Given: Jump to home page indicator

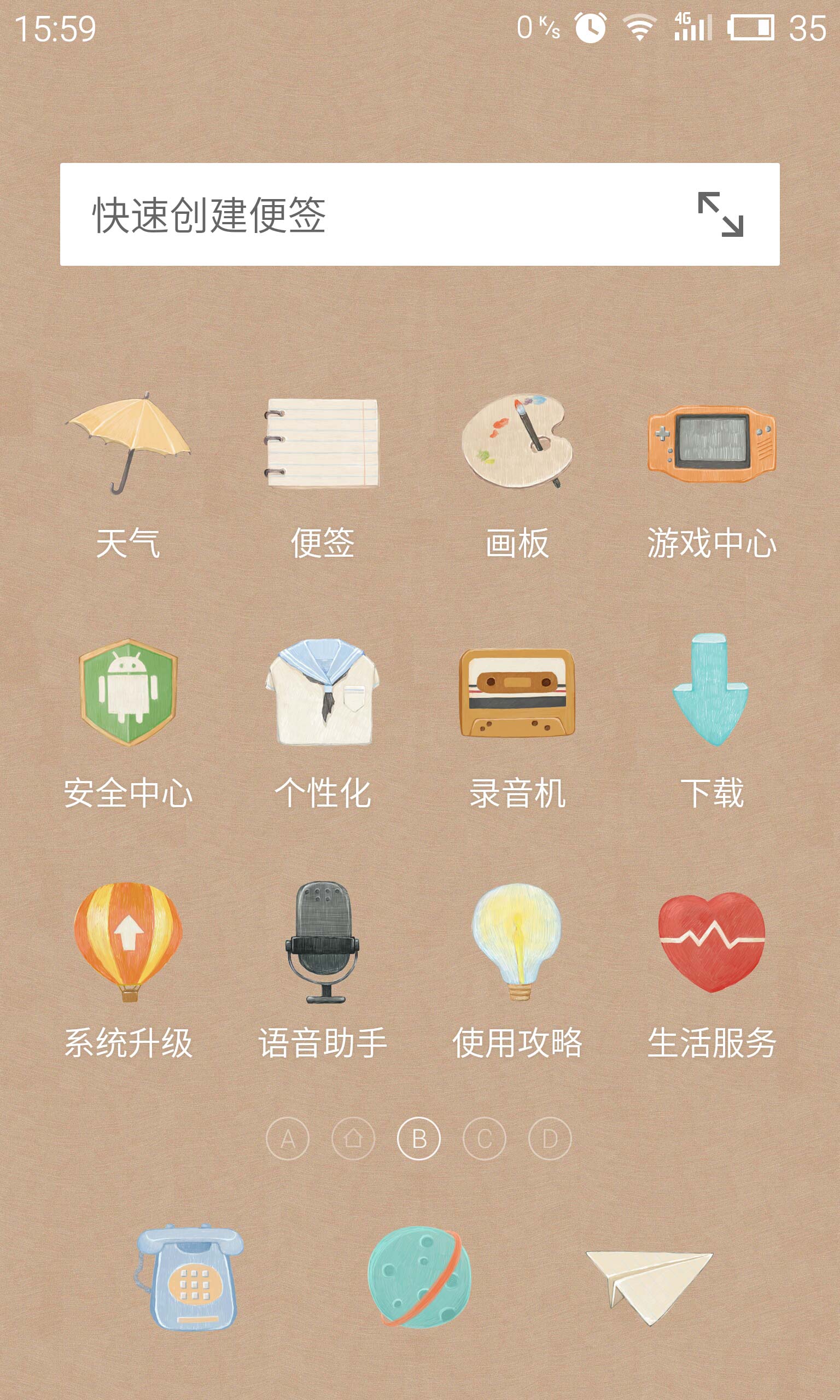Looking at the screenshot, I should 353,1139.
